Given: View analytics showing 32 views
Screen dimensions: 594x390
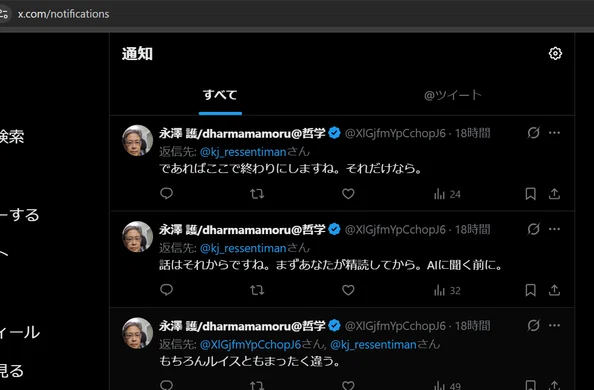Looking at the screenshot, I should click(447, 291).
